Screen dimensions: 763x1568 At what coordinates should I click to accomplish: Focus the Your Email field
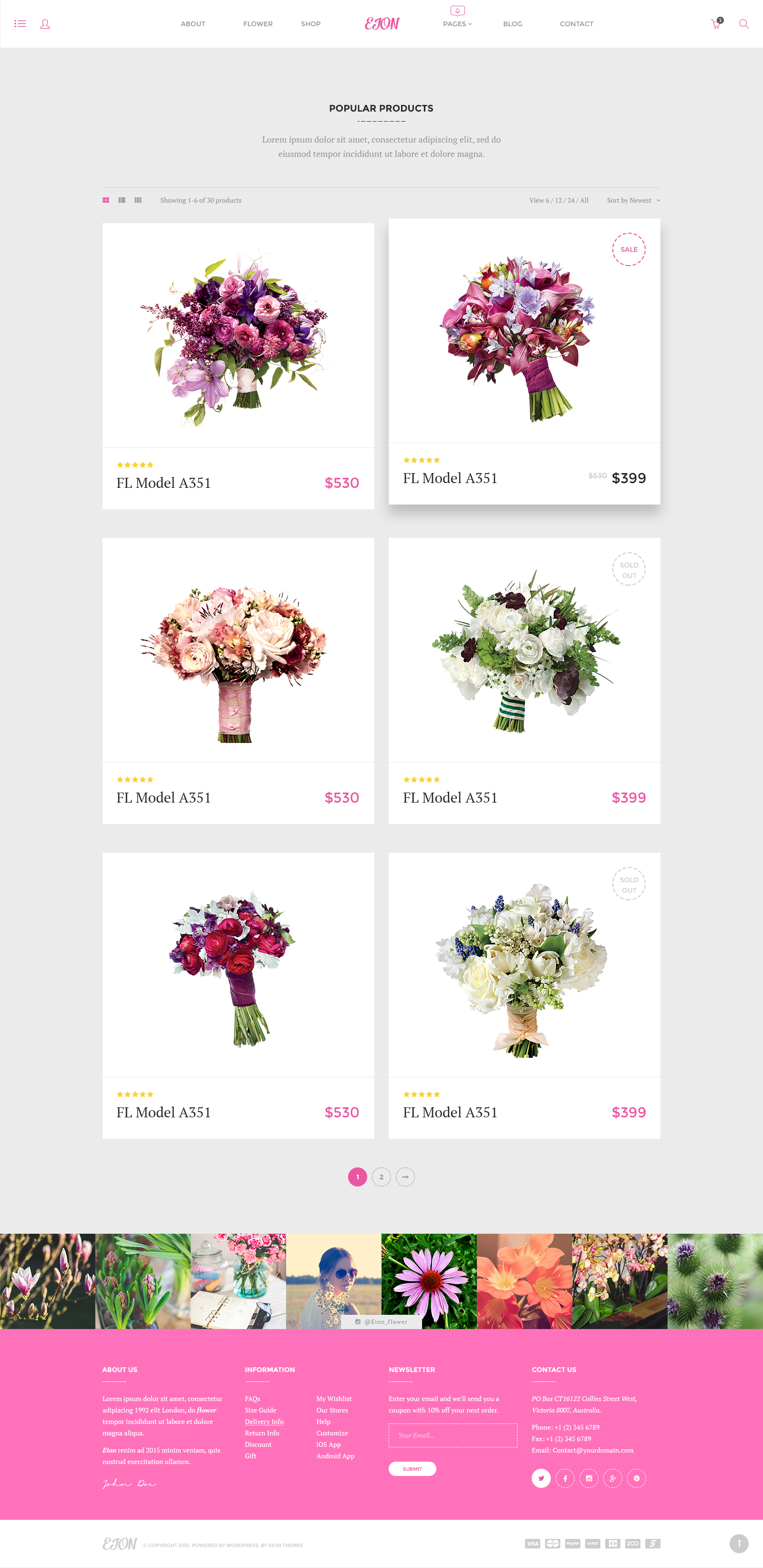[x=453, y=1434]
